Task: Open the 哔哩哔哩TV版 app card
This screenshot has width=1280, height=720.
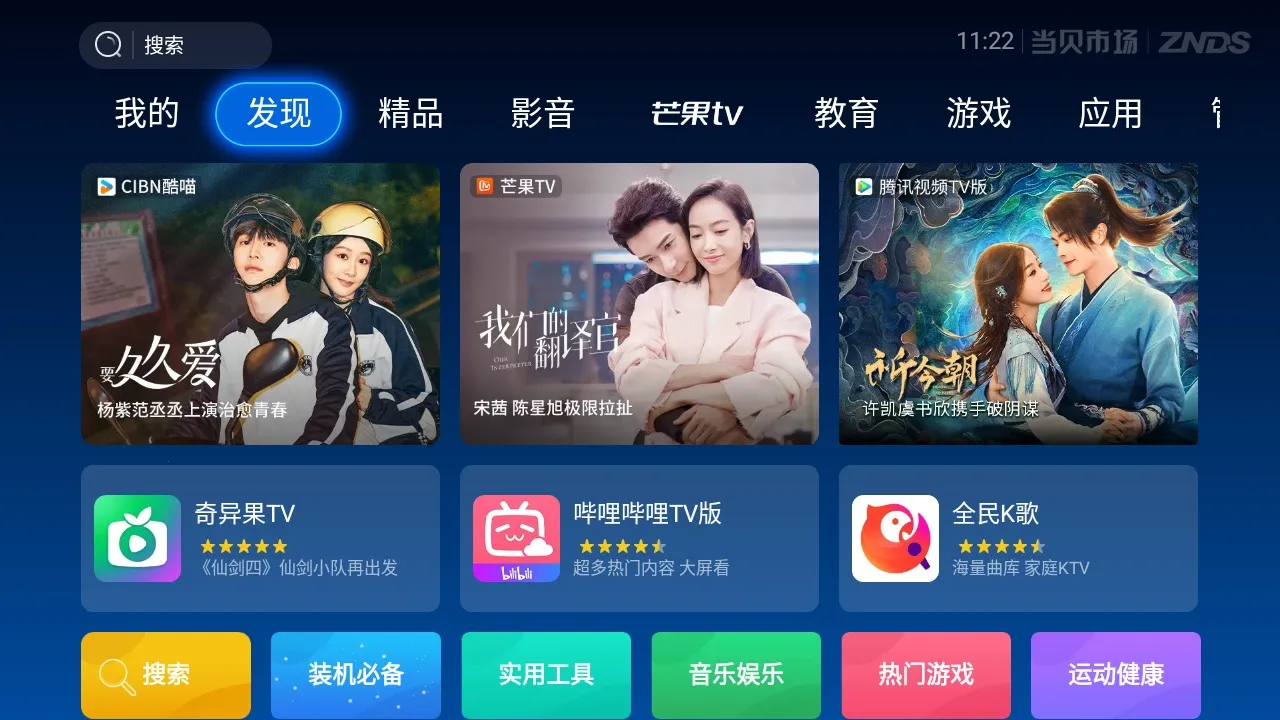Action: point(639,538)
